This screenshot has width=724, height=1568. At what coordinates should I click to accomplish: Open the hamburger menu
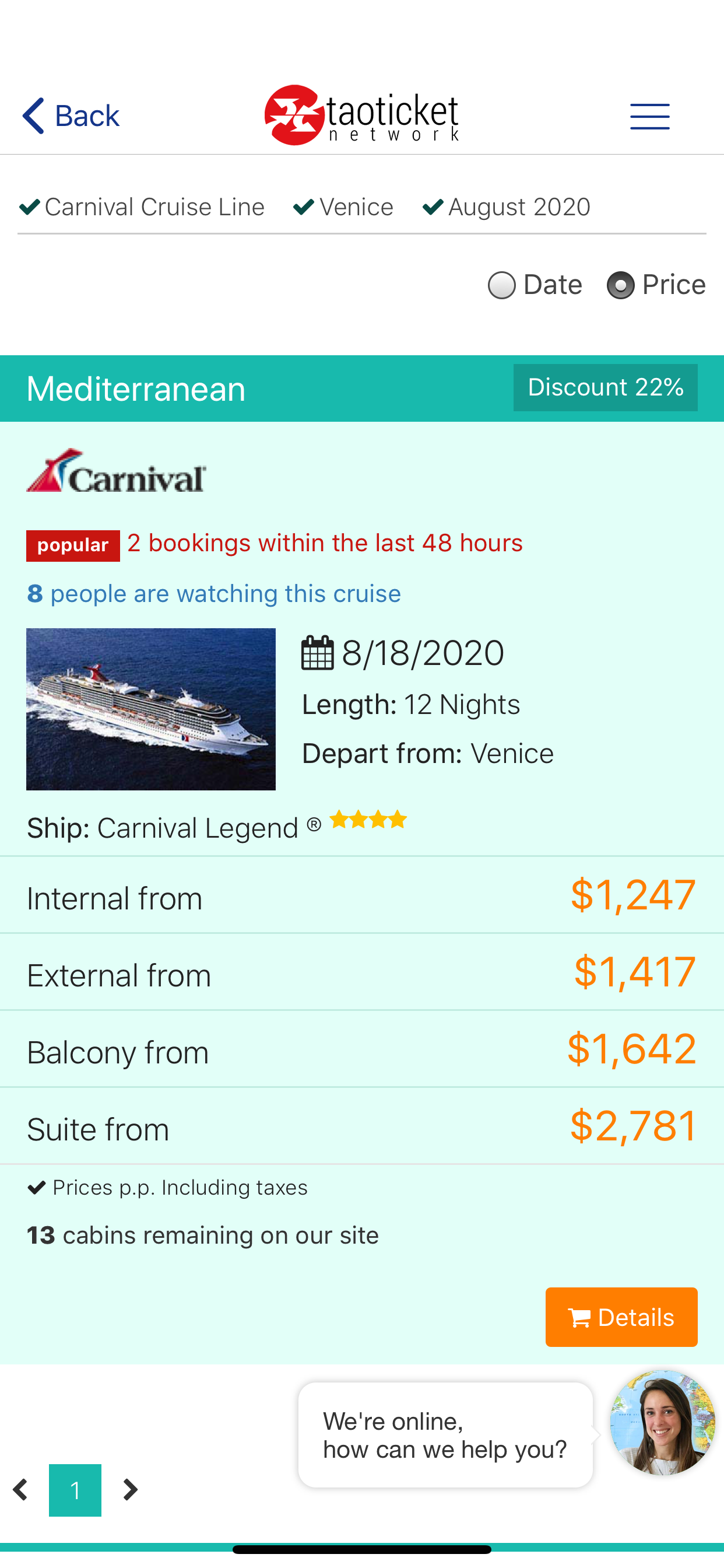tap(649, 116)
